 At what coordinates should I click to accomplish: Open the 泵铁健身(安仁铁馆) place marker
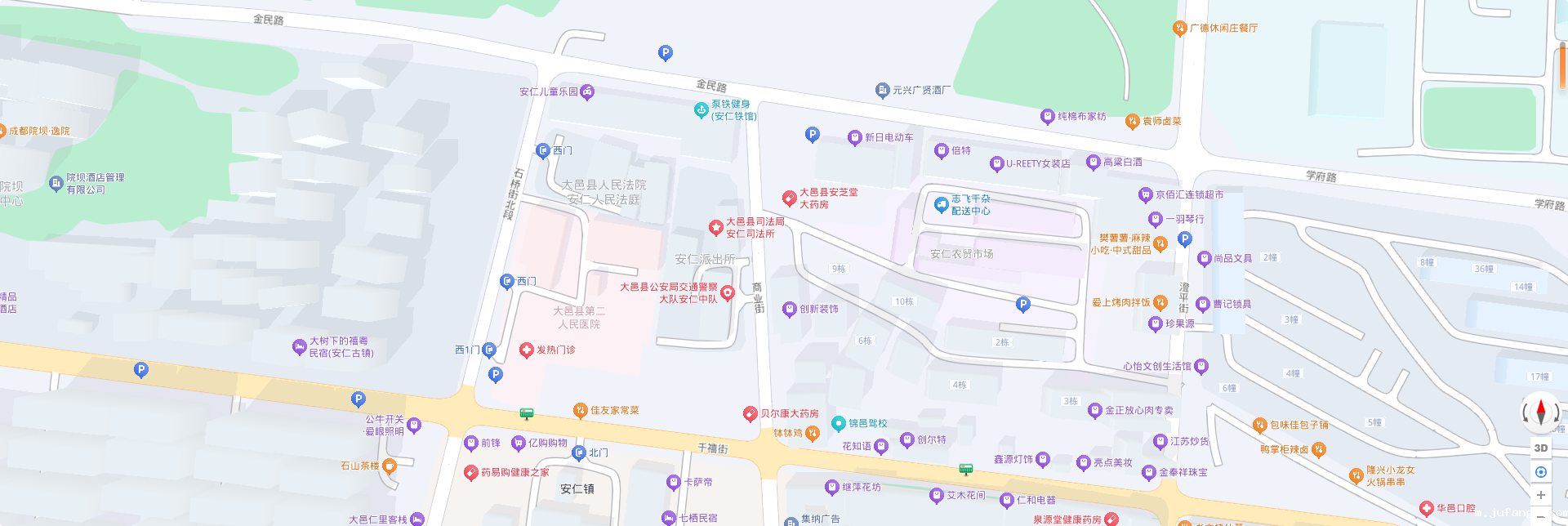(x=701, y=109)
